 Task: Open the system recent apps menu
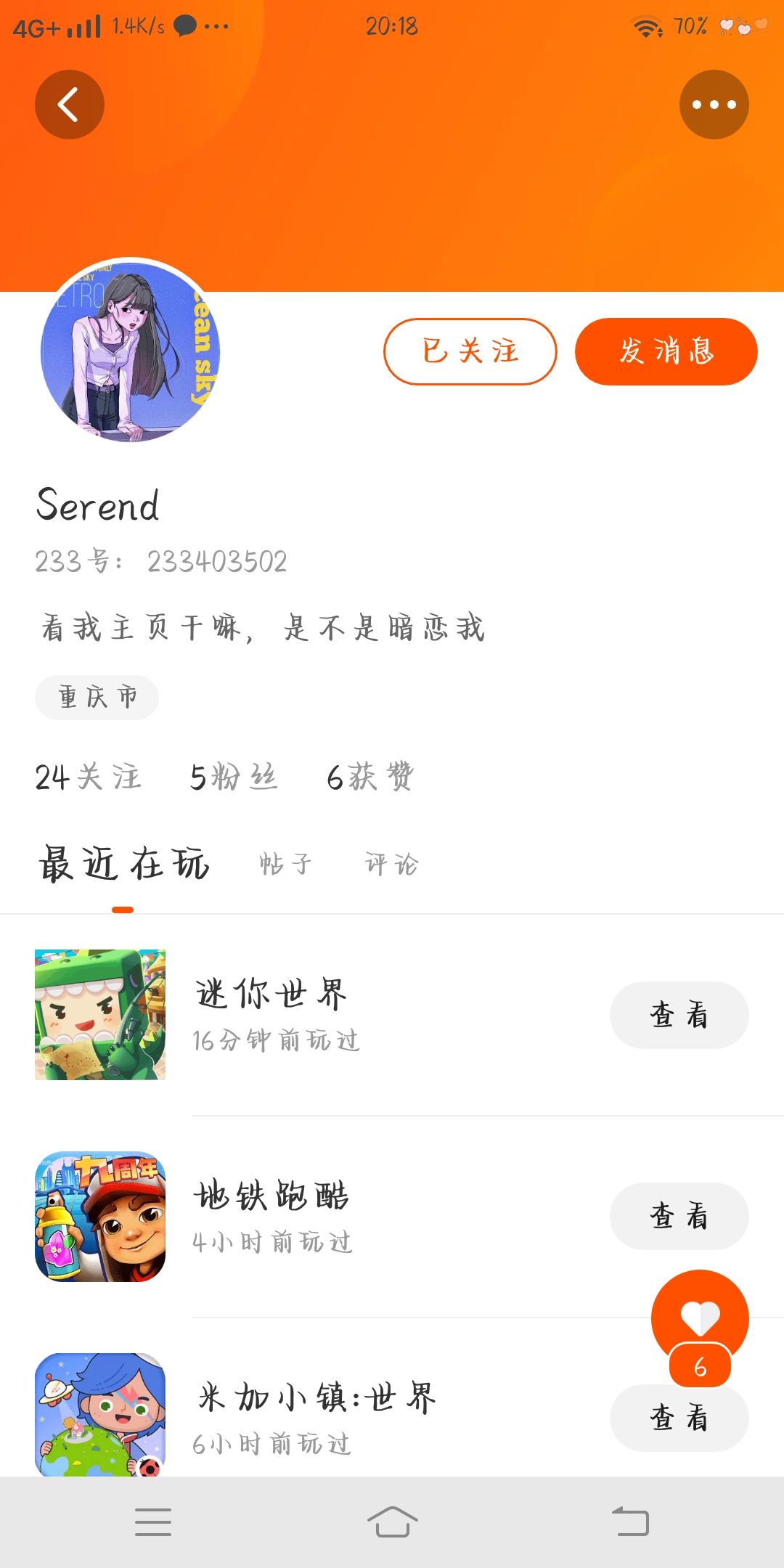tap(153, 1522)
